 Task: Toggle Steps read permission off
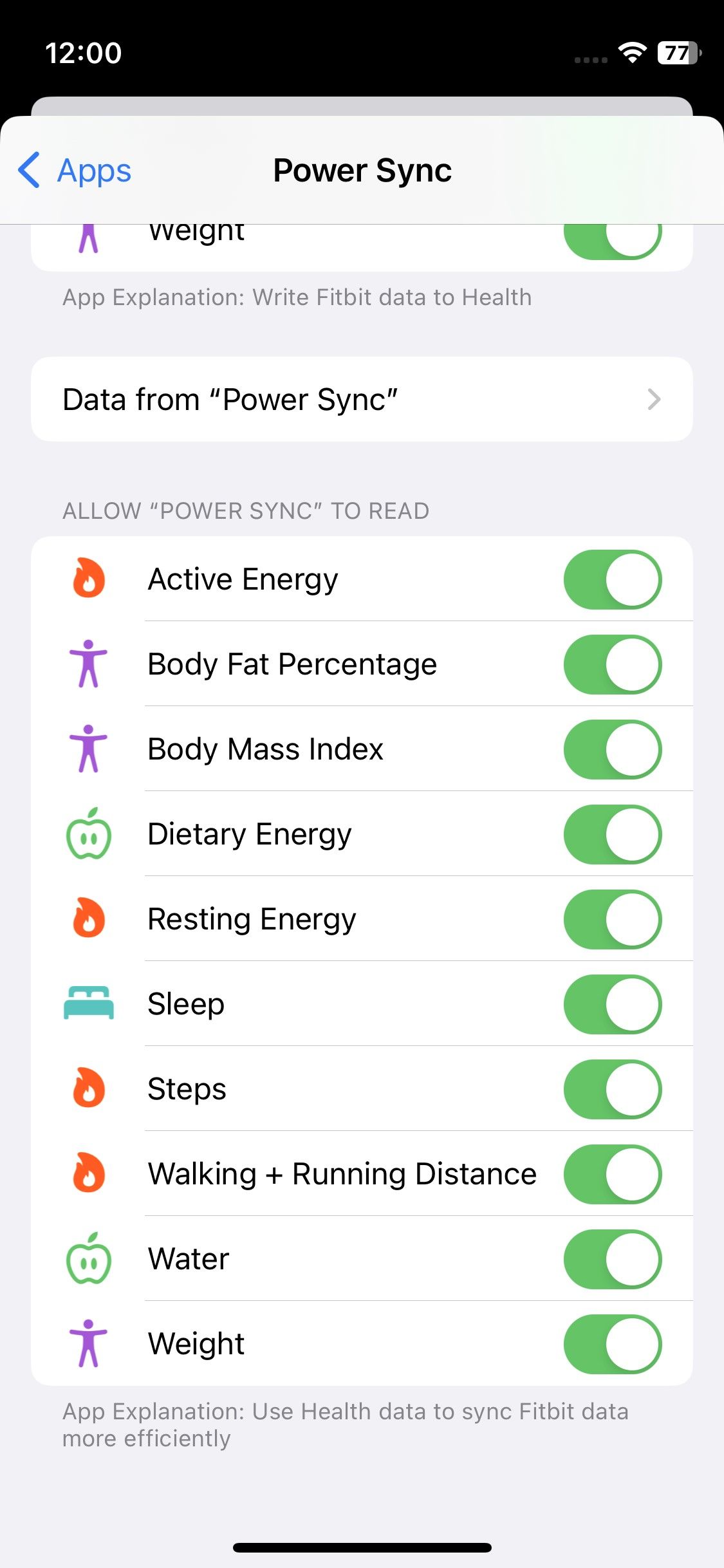612,1089
